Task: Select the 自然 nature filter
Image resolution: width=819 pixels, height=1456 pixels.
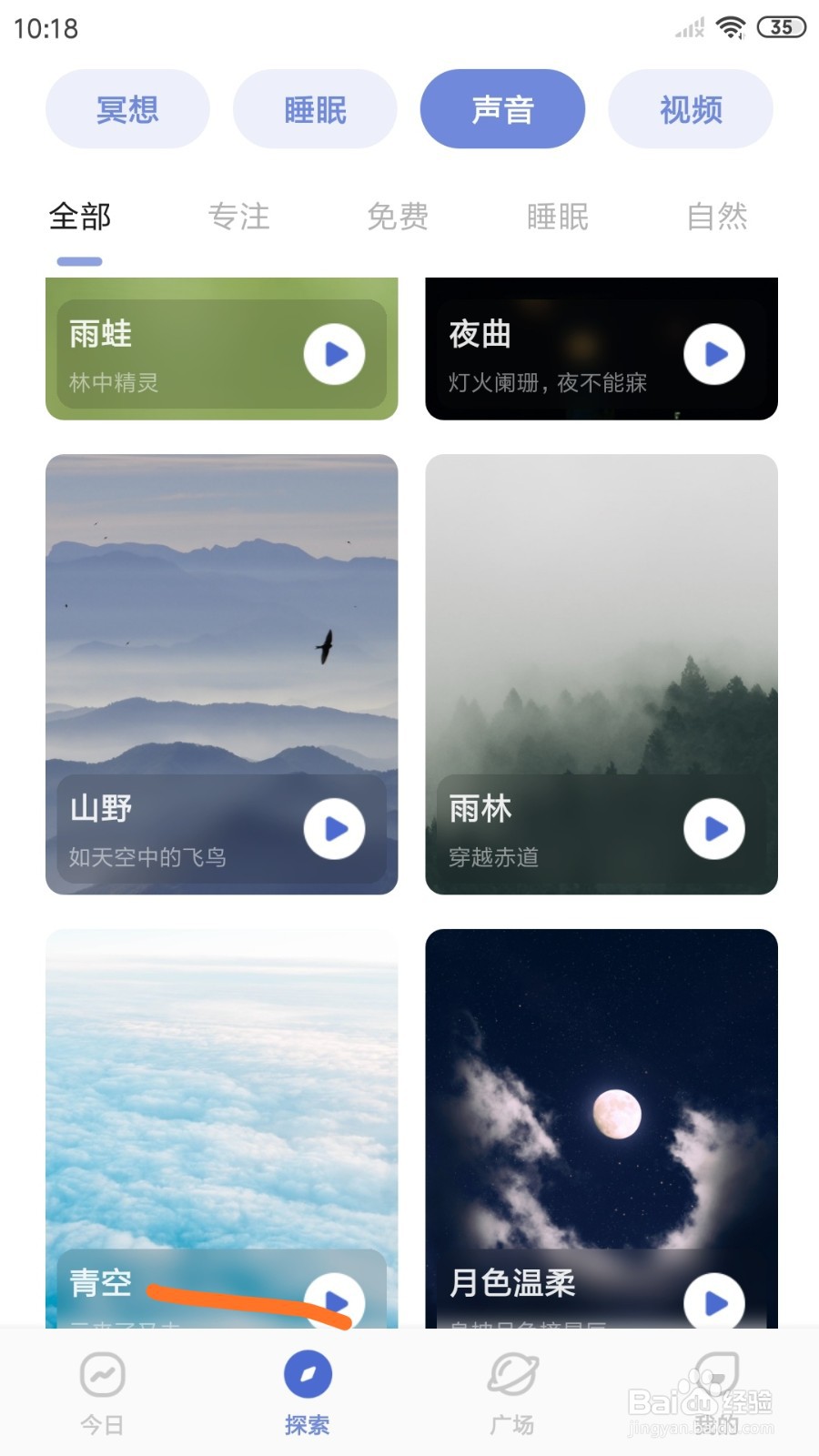Action: (718, 217)
